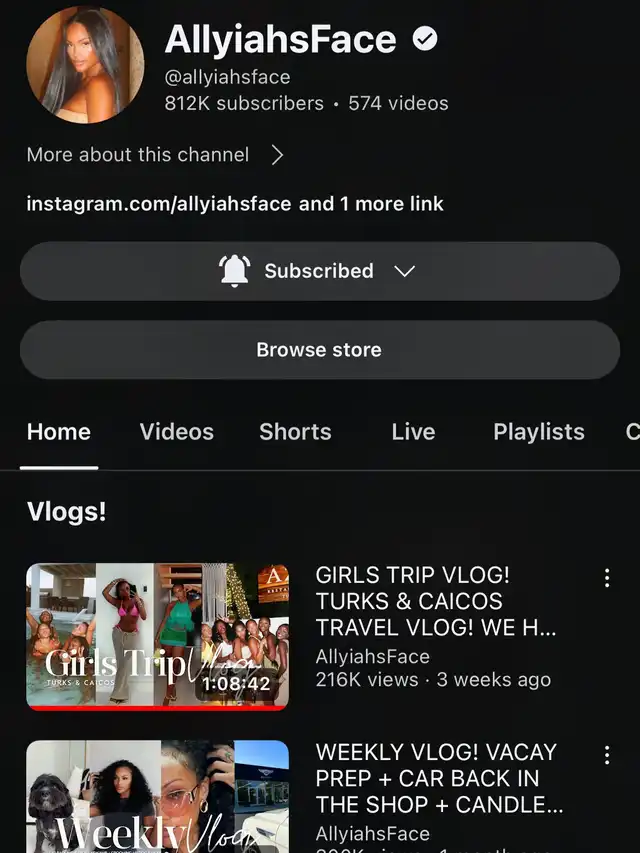
Task: Expand More about this channel
Action: click(x=155, y=155)
